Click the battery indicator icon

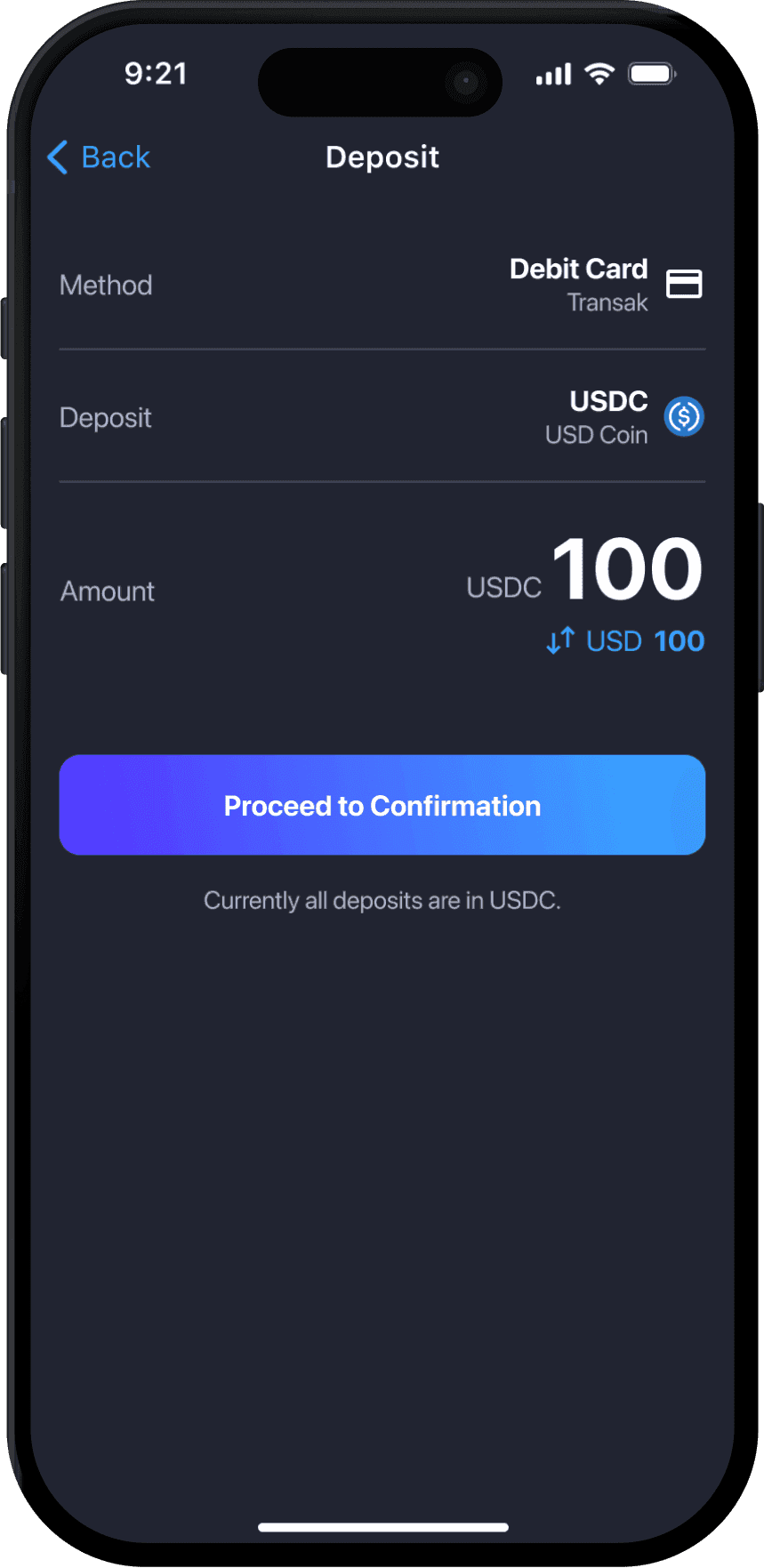(650, 75)
